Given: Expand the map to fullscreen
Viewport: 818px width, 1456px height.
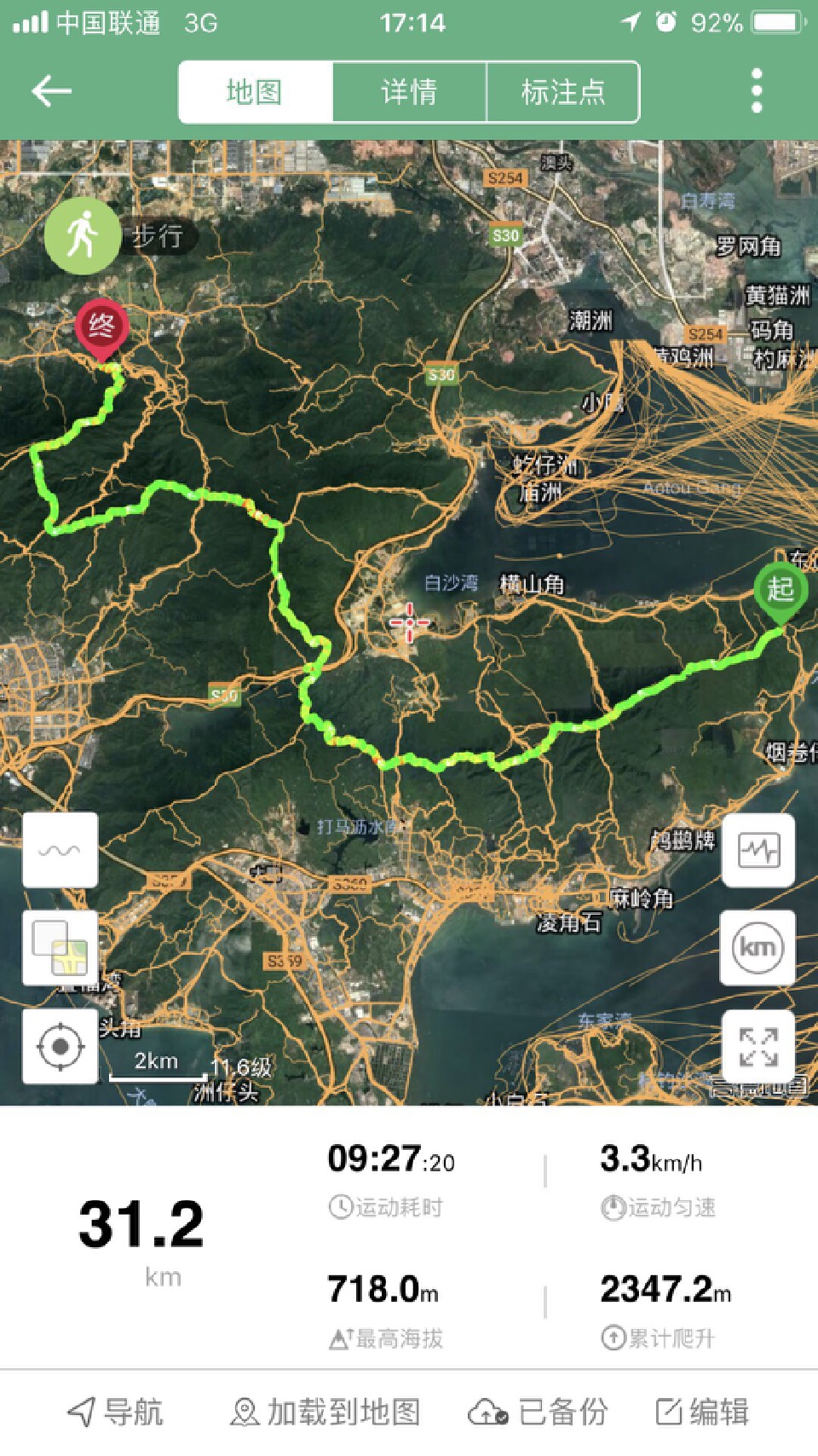Looking at the screenshot, I should click(758, 1046).
